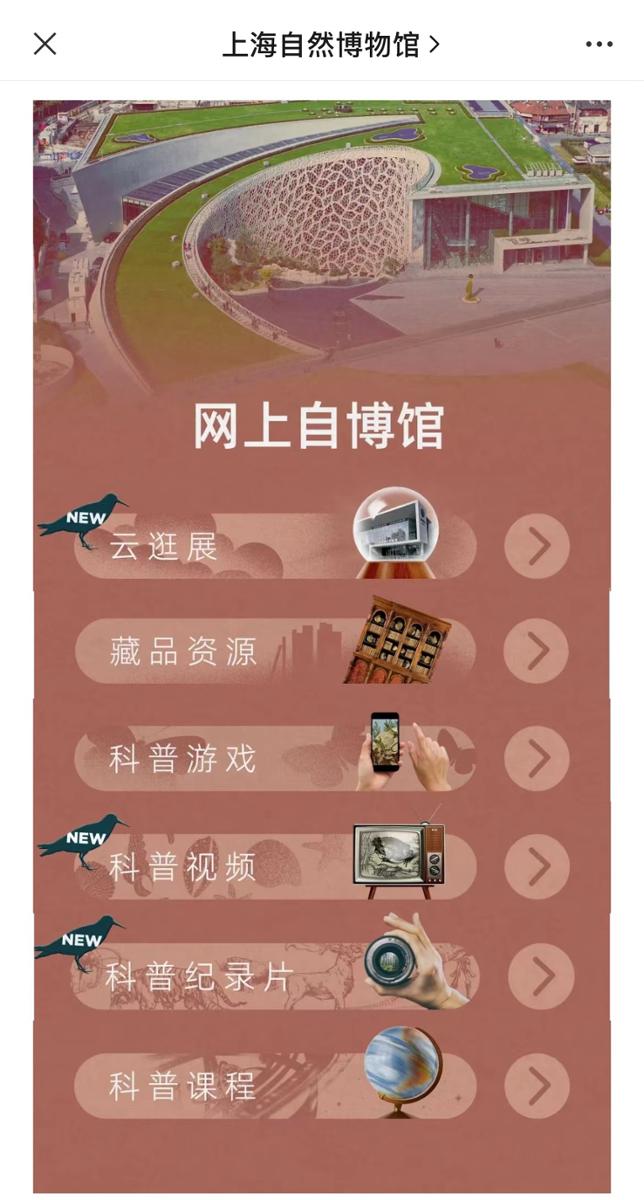The height and width of the screenshot is (1200, 644).
Task: Tap the arrow button next to 科普纪录片
Action: pyautogui.click(x=541, y=976)
